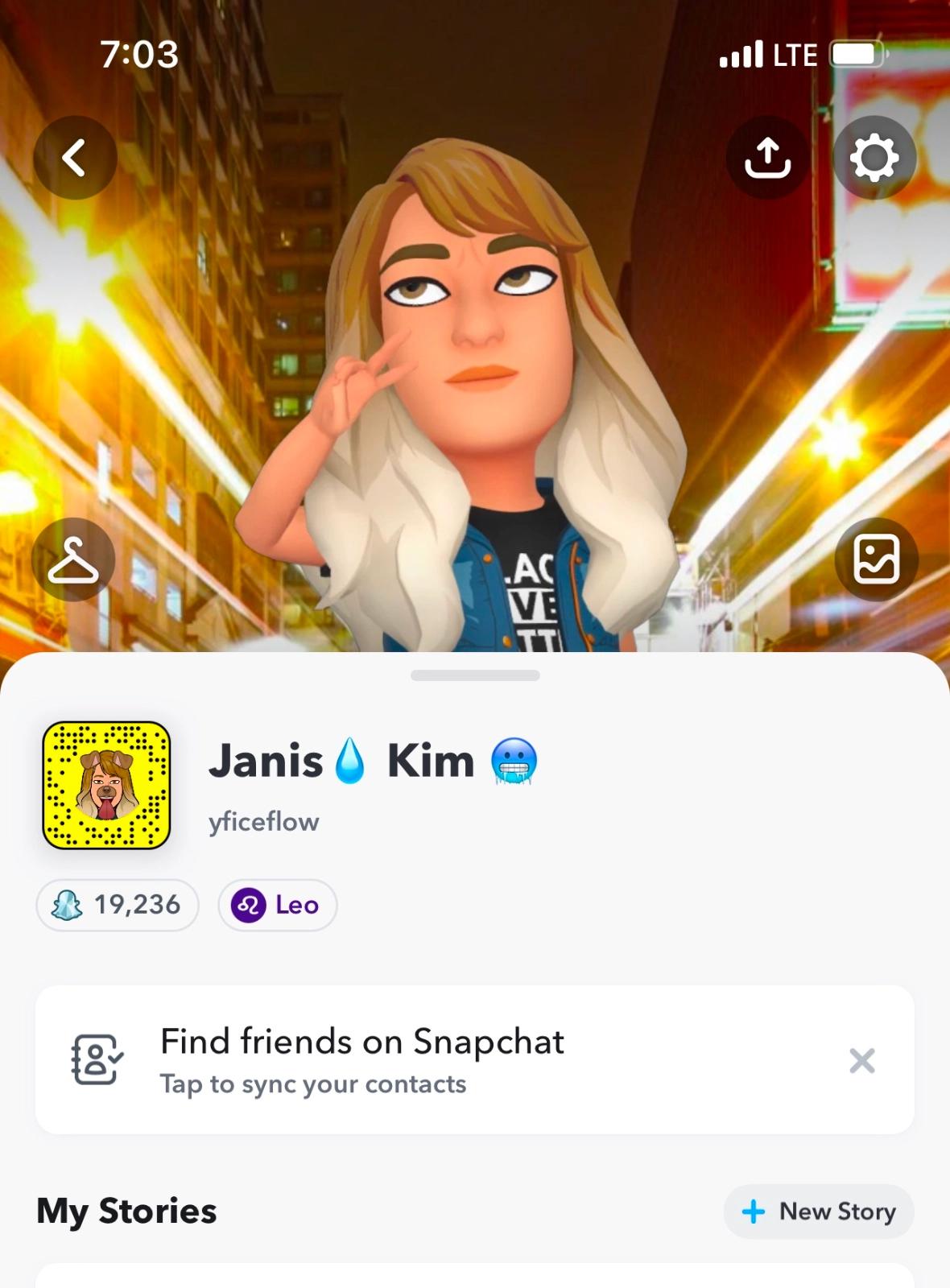Open settings gear

point(874,158)
